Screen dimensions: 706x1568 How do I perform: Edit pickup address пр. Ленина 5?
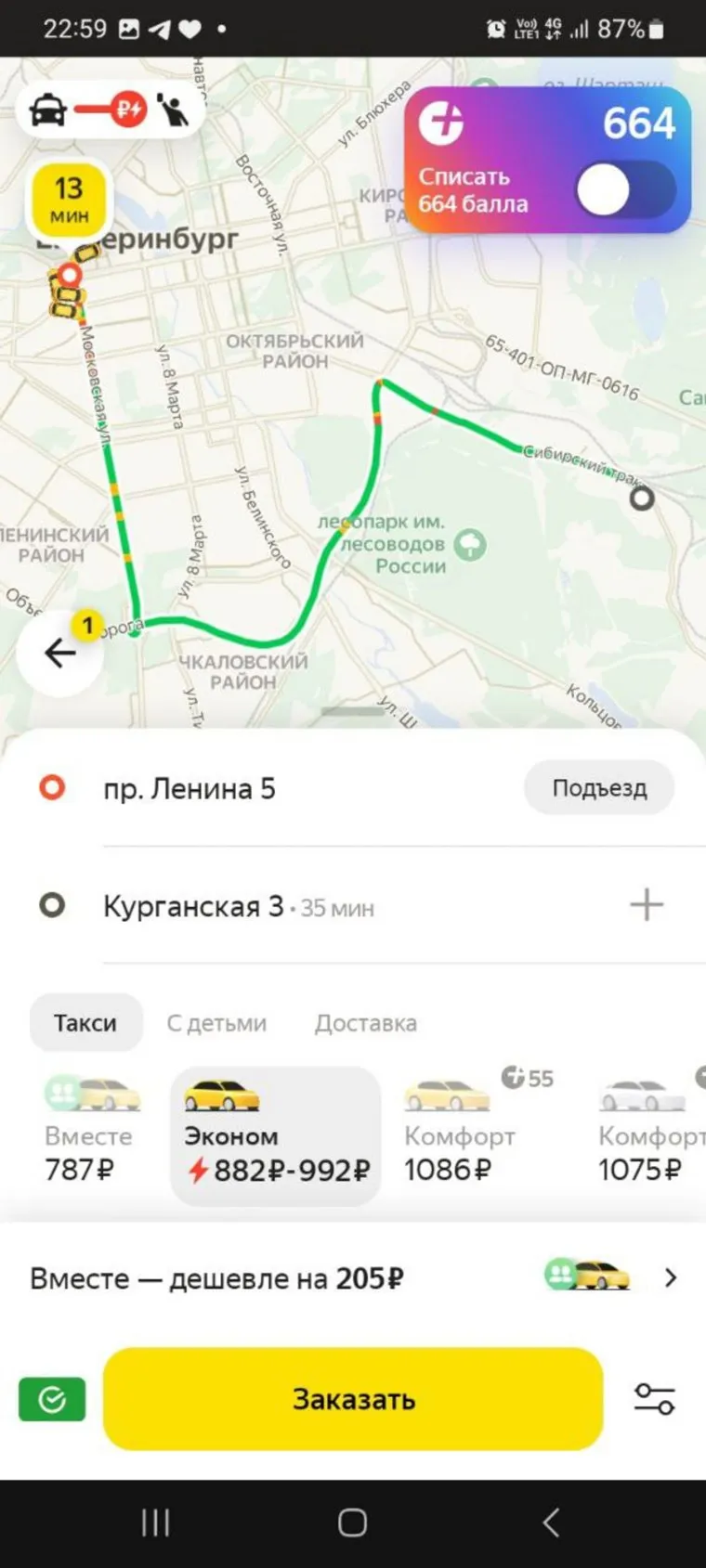(x=190, y=789)
